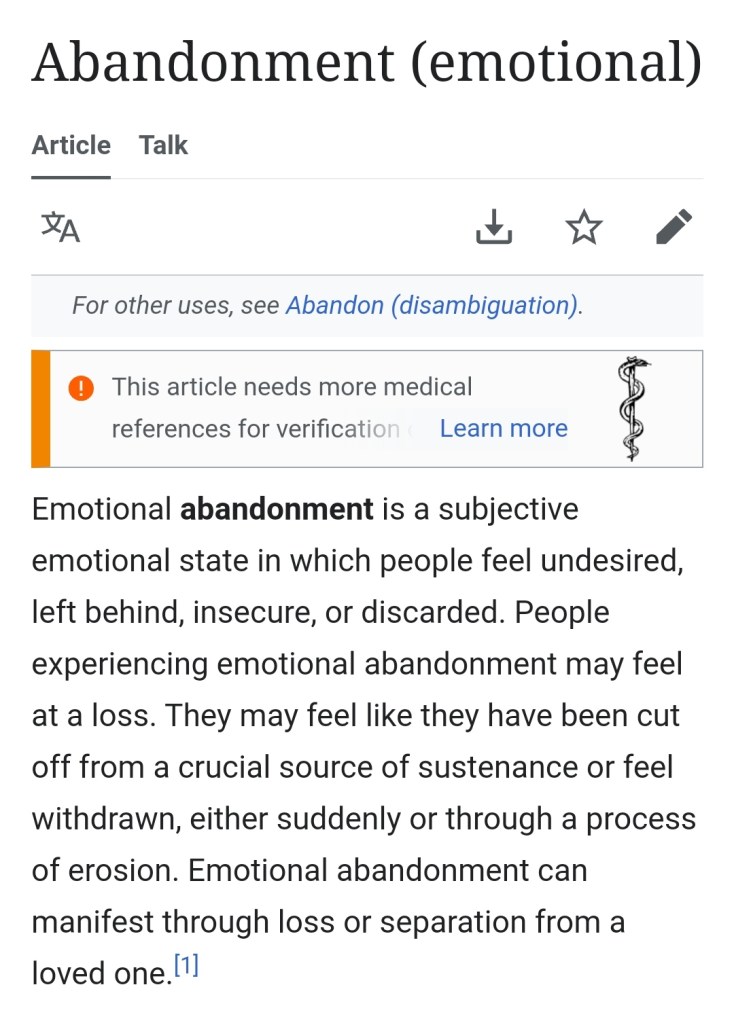Open the Abandon (disambiguation) link
The height and width of the screenshot is (1023, 734).
click(x=432, y=306)
